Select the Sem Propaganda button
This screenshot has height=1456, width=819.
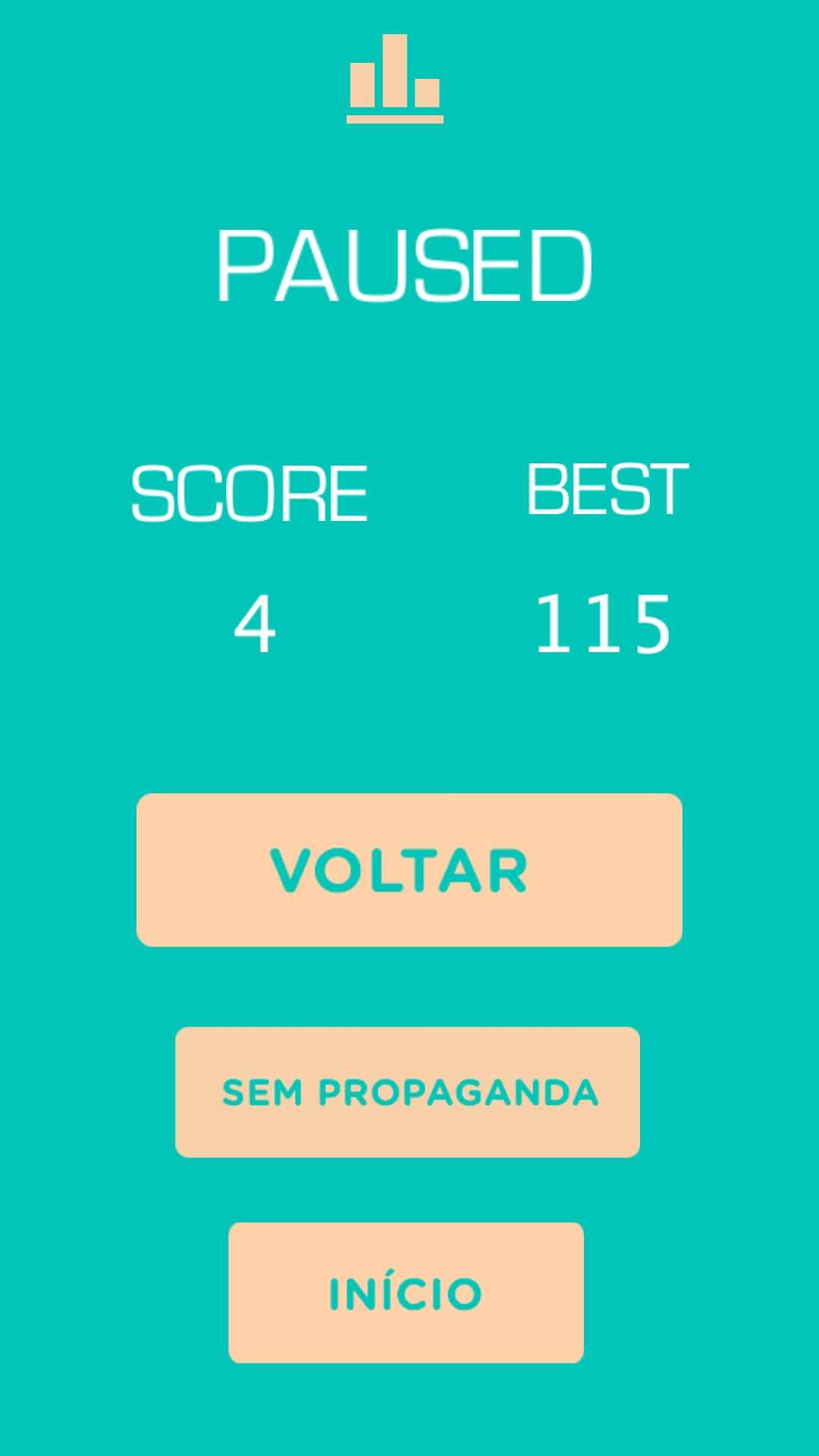[408, 1092]
